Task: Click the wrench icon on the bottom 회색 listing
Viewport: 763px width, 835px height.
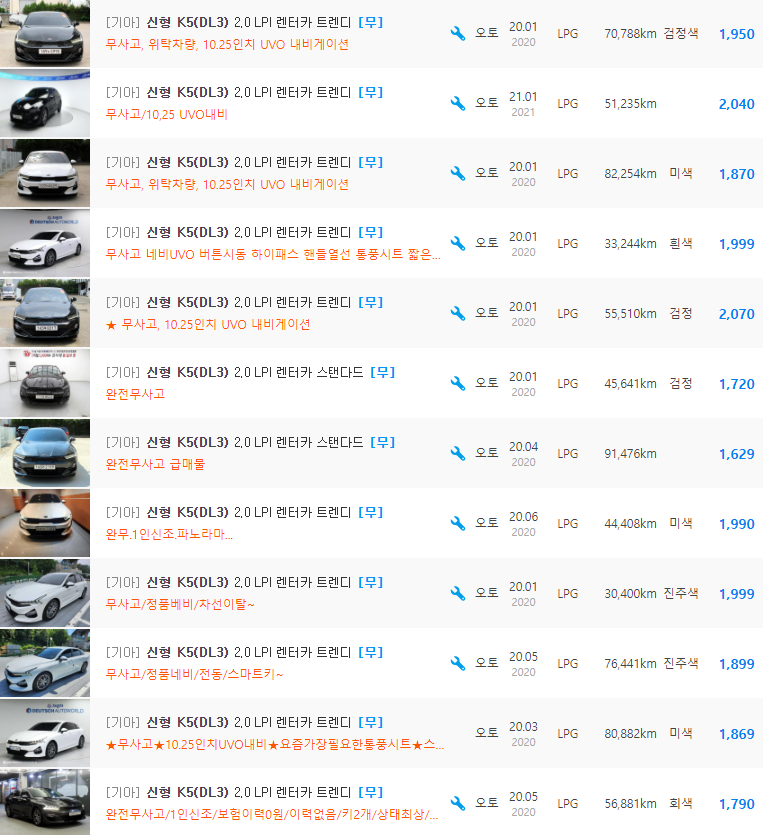Action: pos(458,802)
